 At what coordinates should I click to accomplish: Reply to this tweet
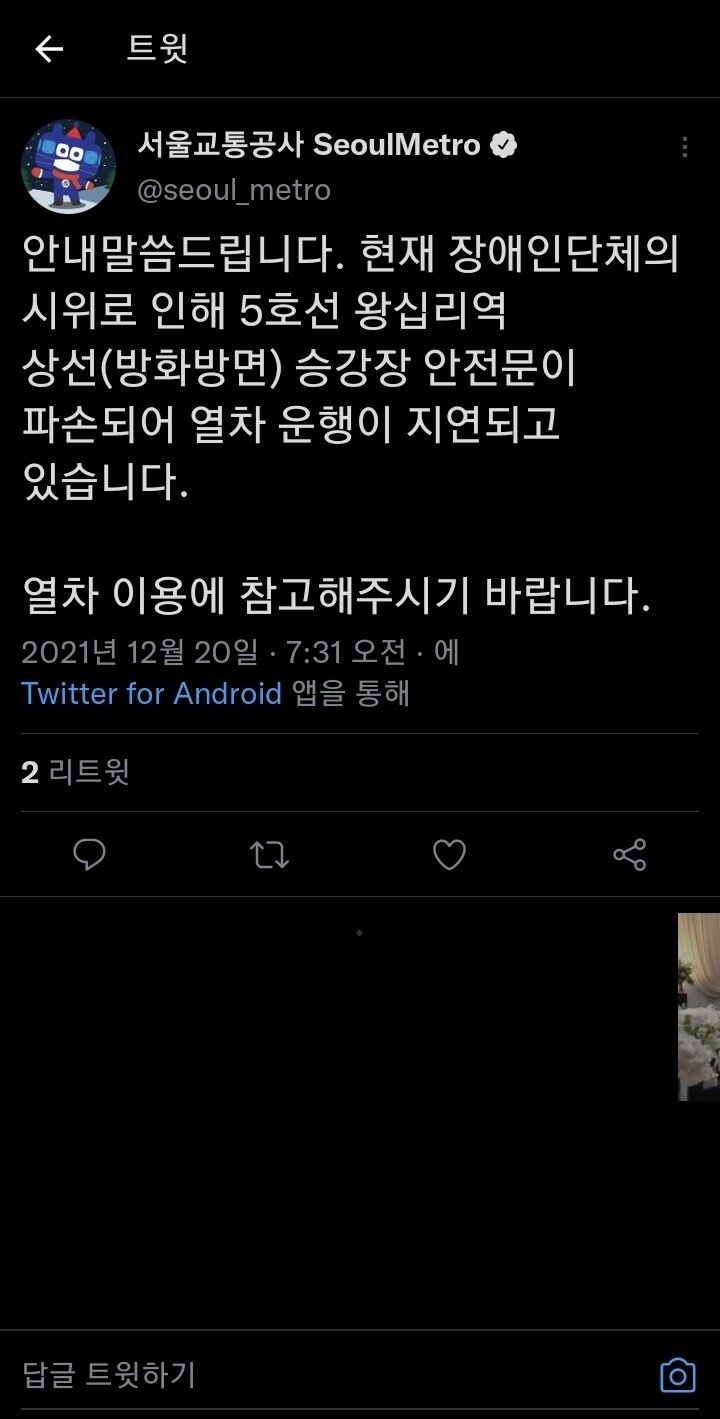89,855
